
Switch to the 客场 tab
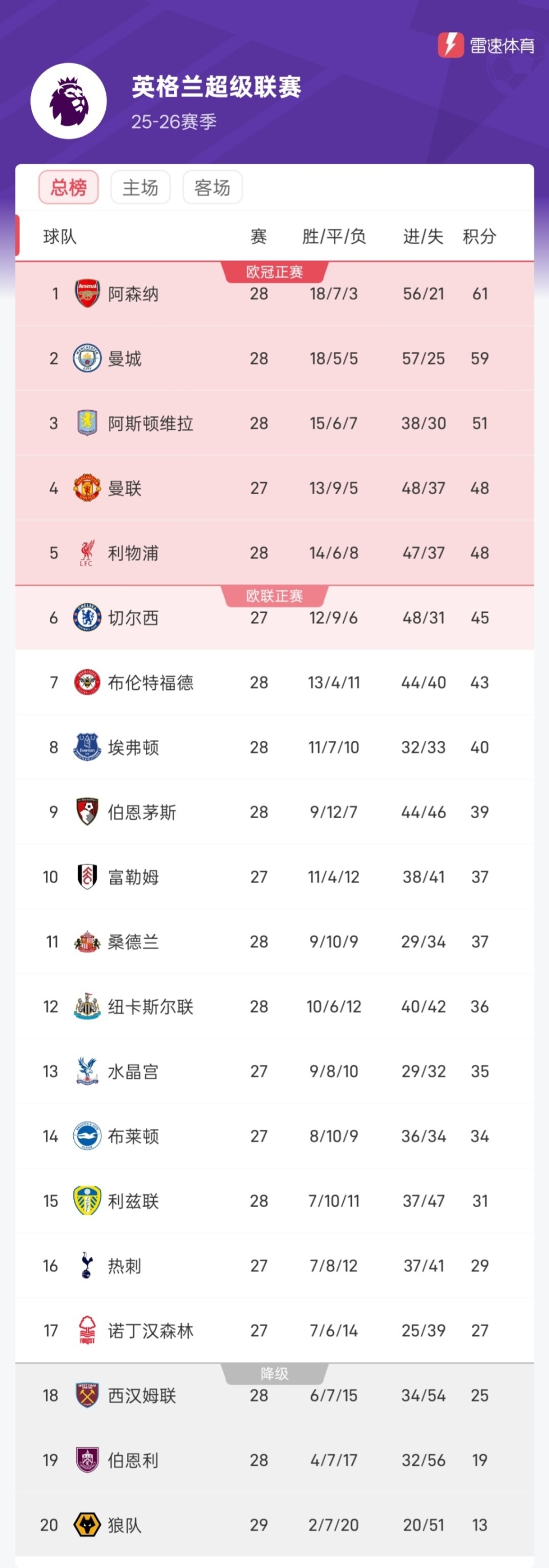(x=212, y=188)
